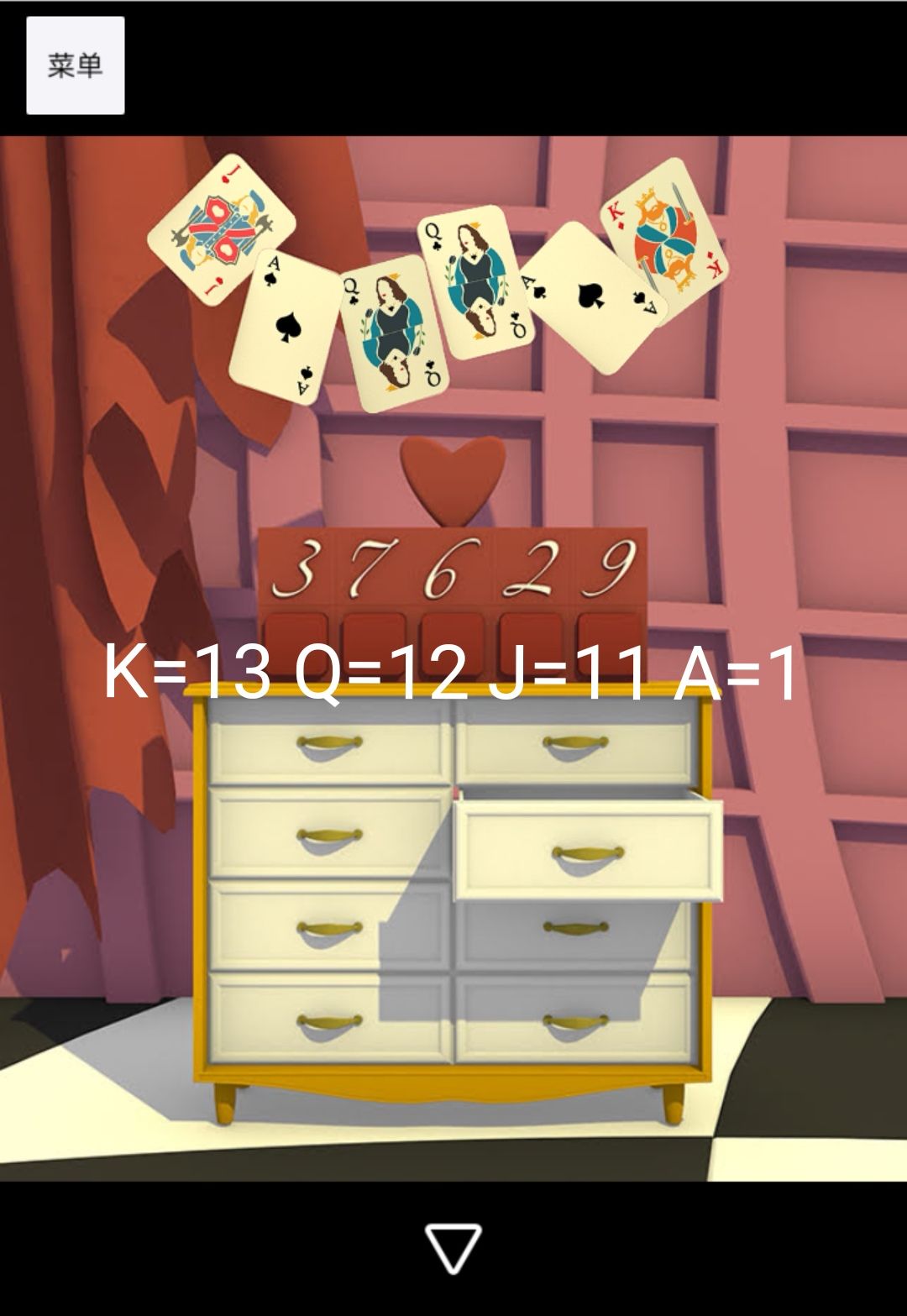
Task: Tap the red button under digit 7
Action: [374, 636]
